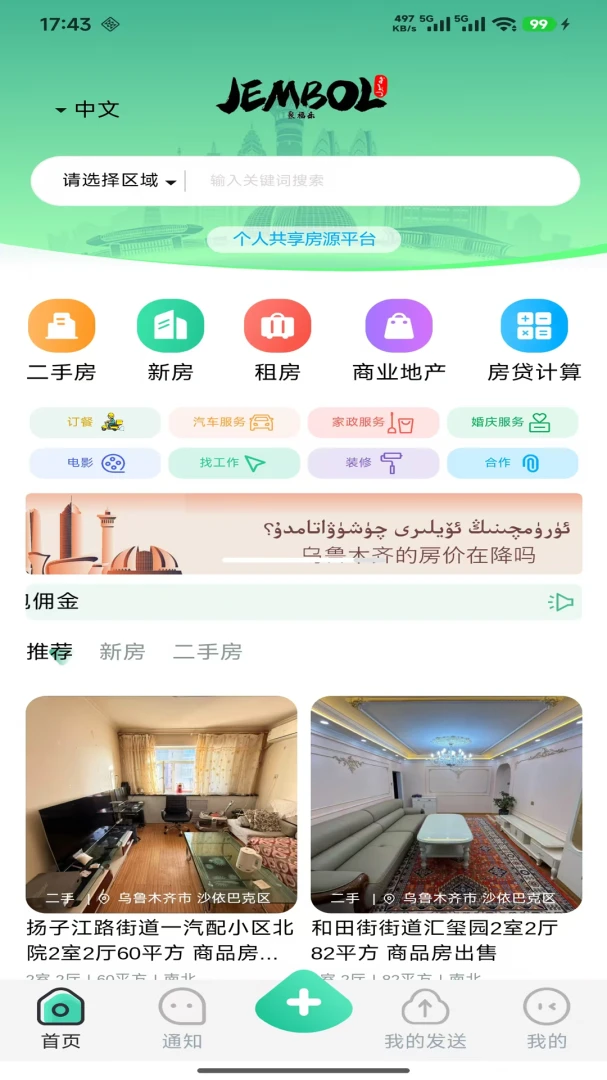The width and height of the screenshot is (607, 1080).
Task: Switch to the 二手房 listing tab
Action: (207, 652)
